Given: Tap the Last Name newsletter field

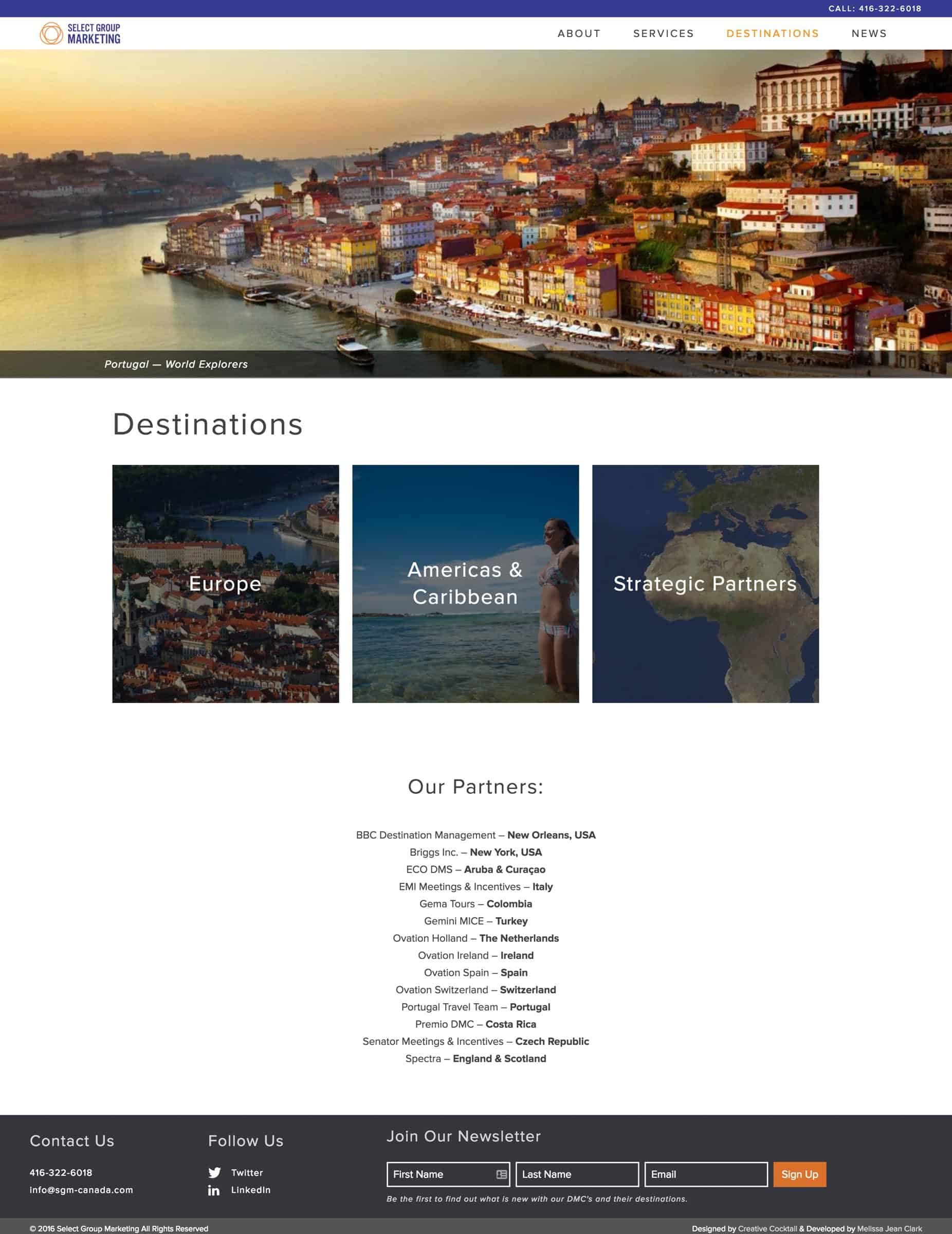Looking at the screenshot, I should [x=577, y=1174].
